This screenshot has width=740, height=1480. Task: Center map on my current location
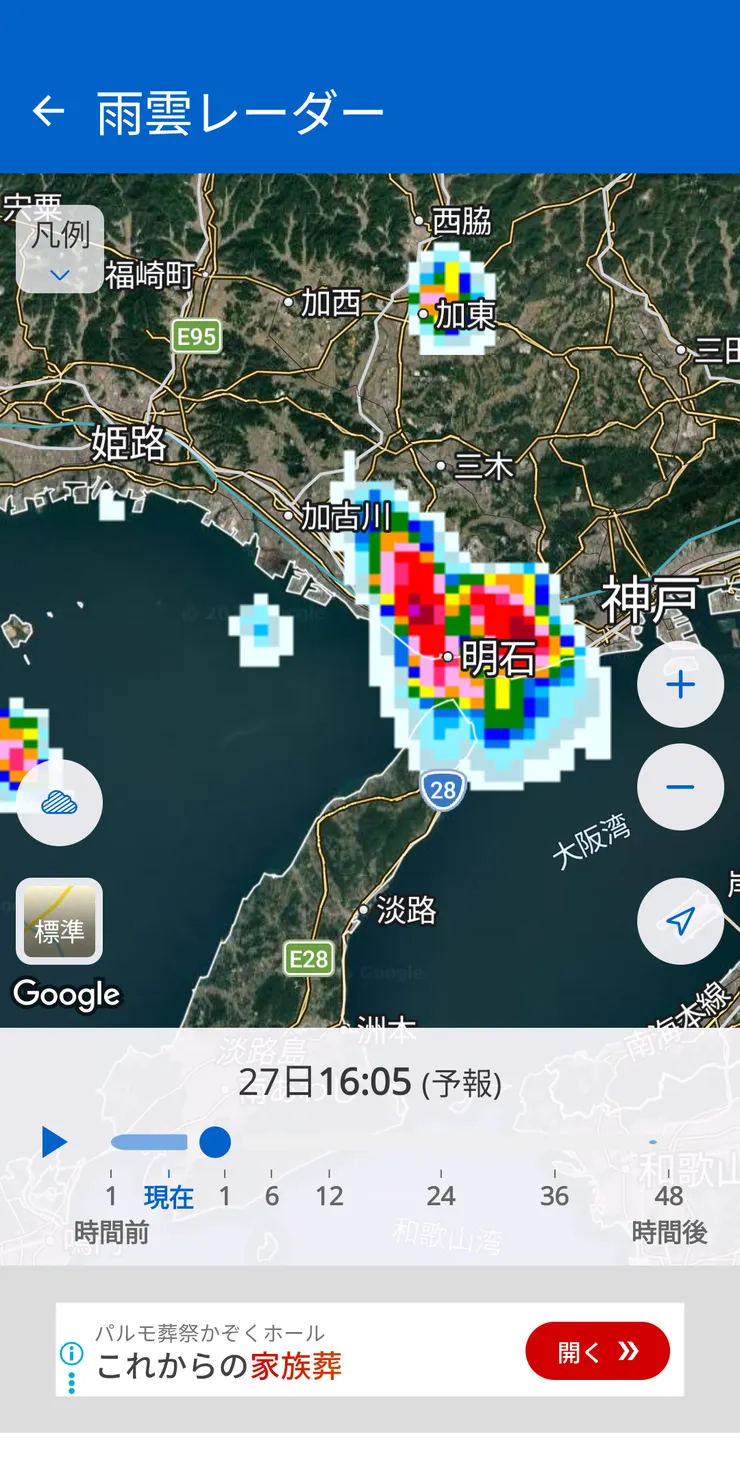click(x=680, y=921)
